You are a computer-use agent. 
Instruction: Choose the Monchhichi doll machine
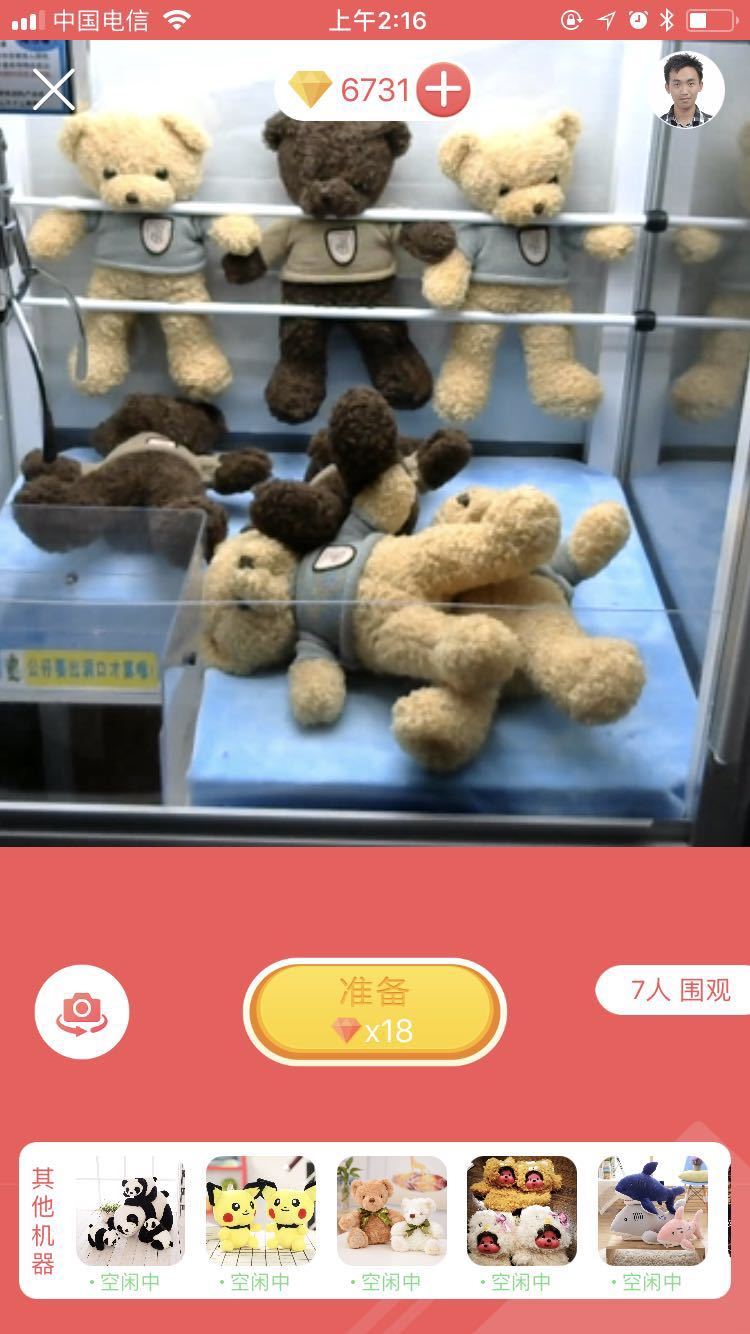click(x=522, y=1212)
